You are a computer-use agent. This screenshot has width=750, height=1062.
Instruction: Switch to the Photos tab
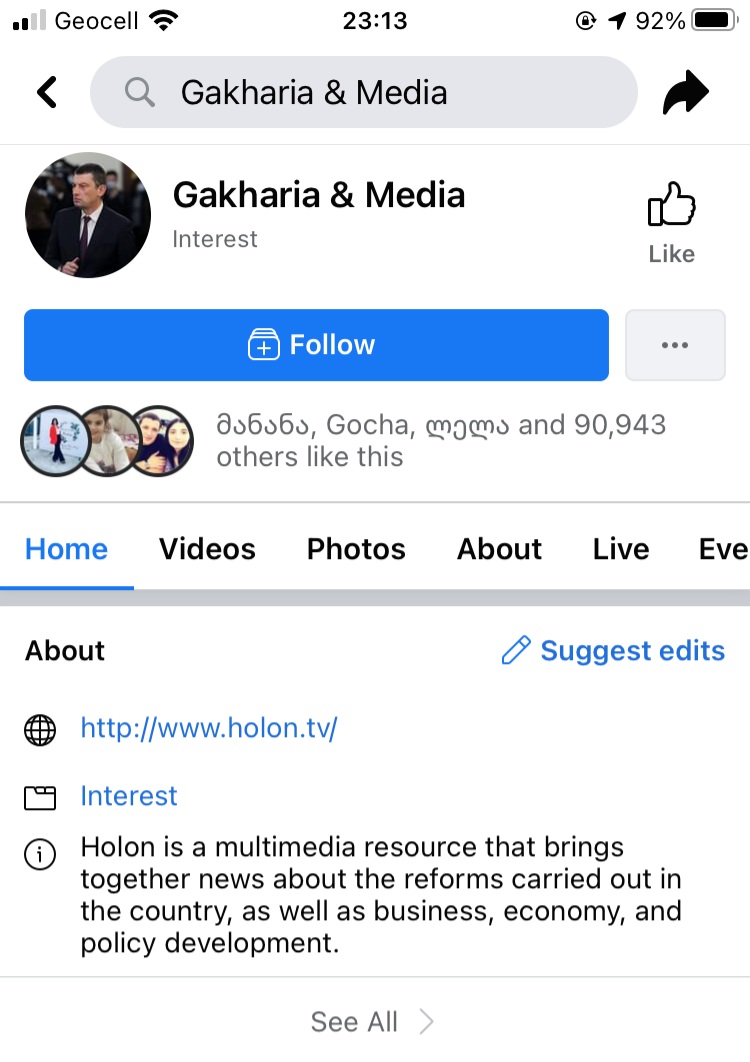[x=356, y=549]
